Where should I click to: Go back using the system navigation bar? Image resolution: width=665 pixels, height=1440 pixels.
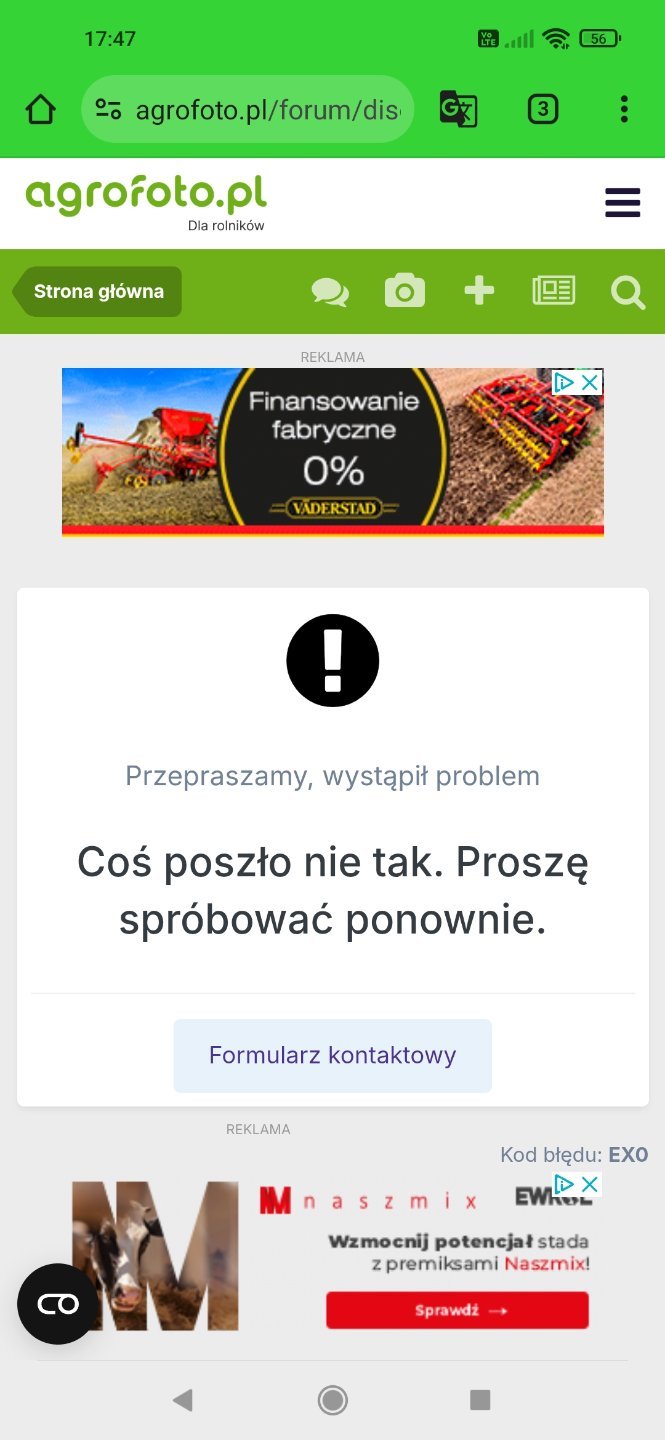click(x=182, y=1400)
